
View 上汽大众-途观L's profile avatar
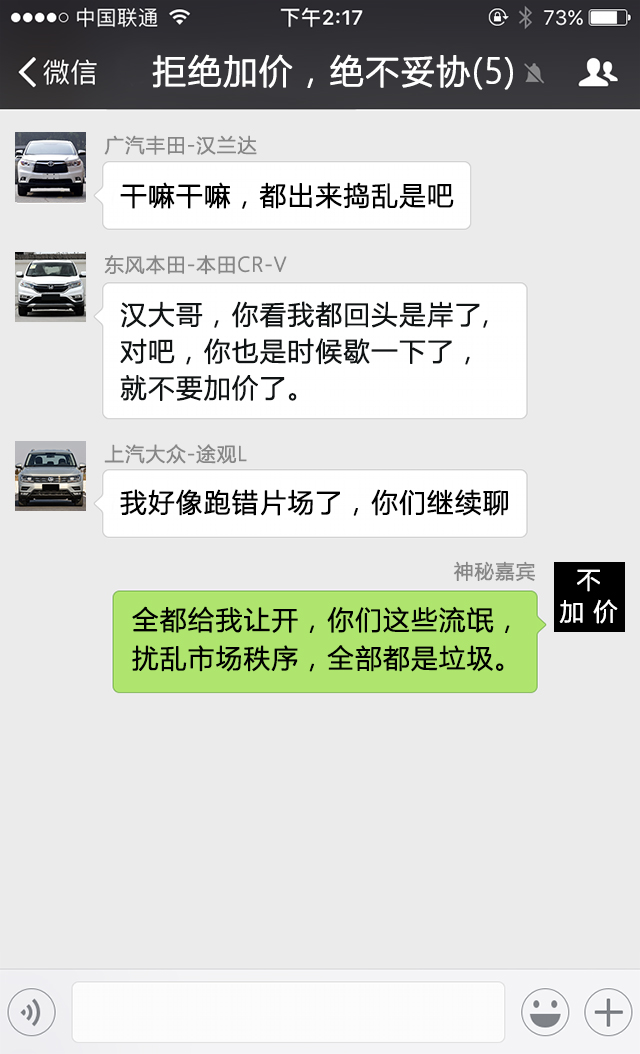coord(50,475)
